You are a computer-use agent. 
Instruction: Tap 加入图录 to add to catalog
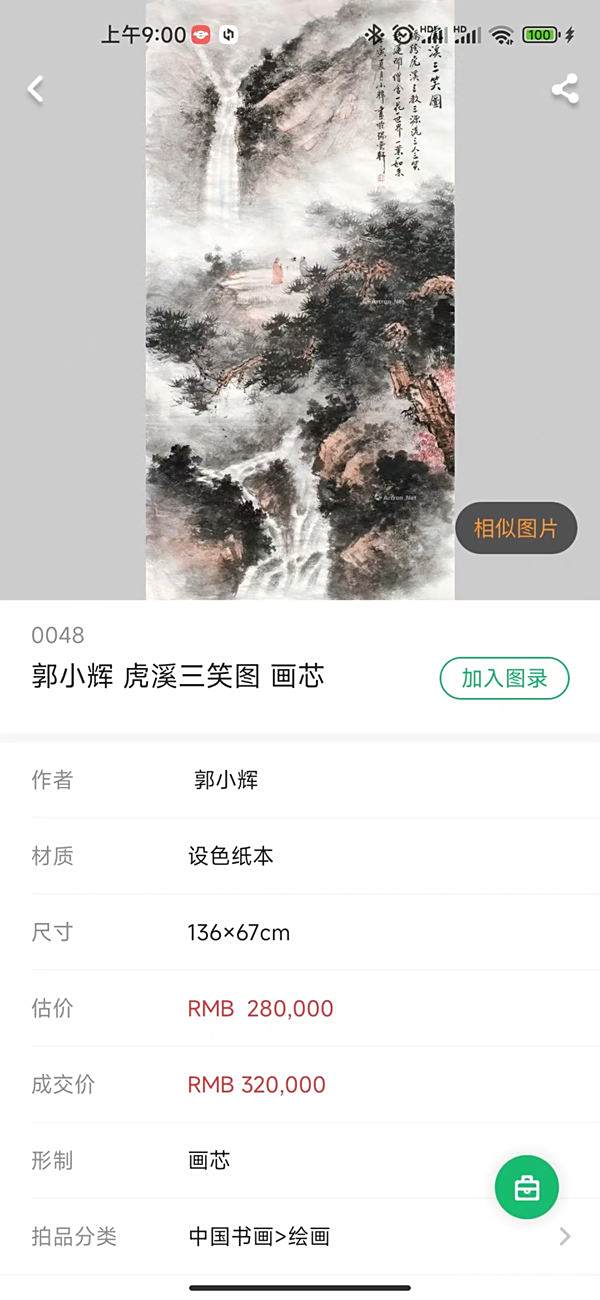(504, 678)
